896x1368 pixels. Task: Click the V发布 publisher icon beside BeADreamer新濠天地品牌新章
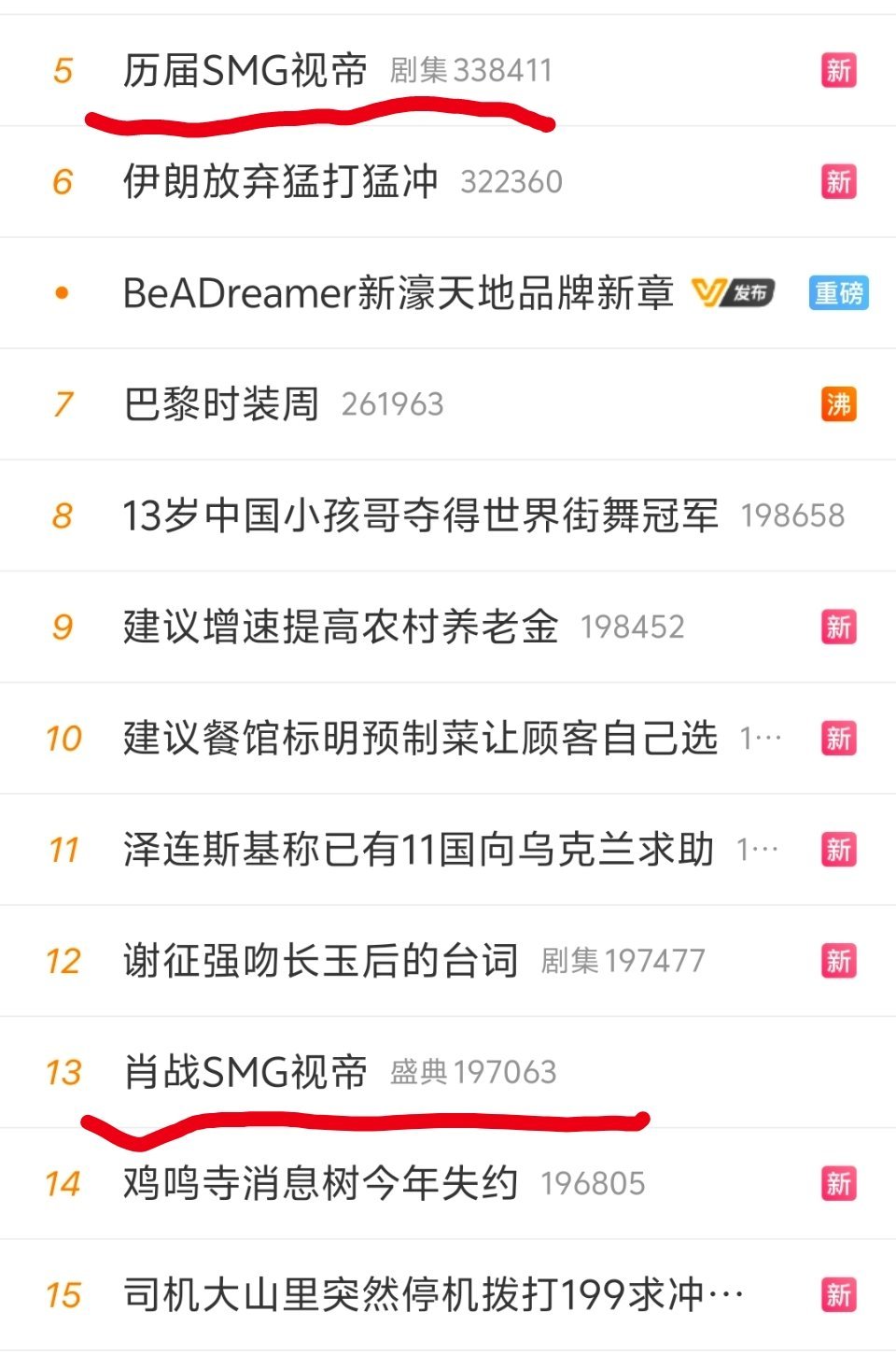tap(735, 291)
